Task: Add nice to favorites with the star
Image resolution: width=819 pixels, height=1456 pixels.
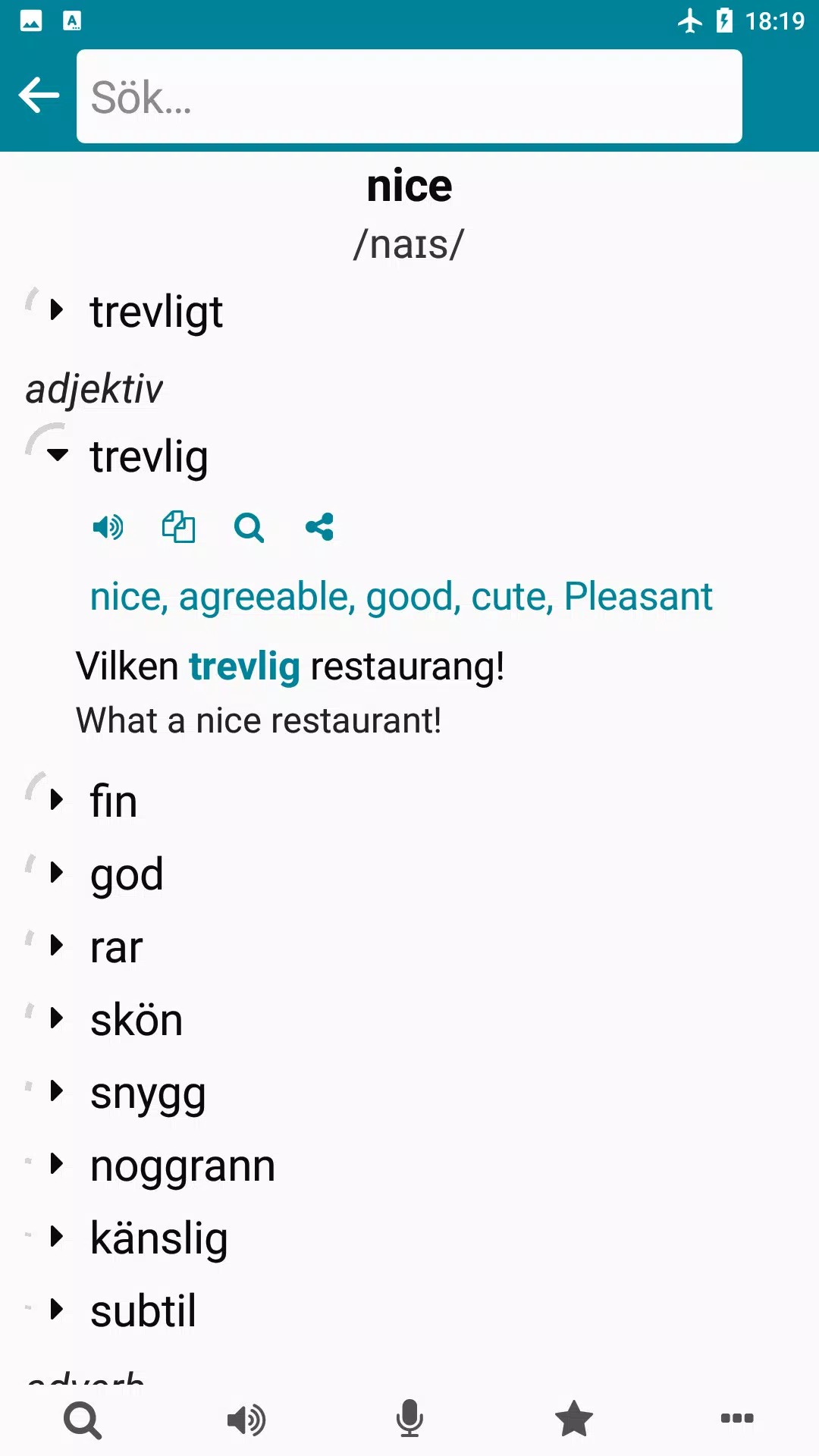Action: click(x=573, y=1420)
